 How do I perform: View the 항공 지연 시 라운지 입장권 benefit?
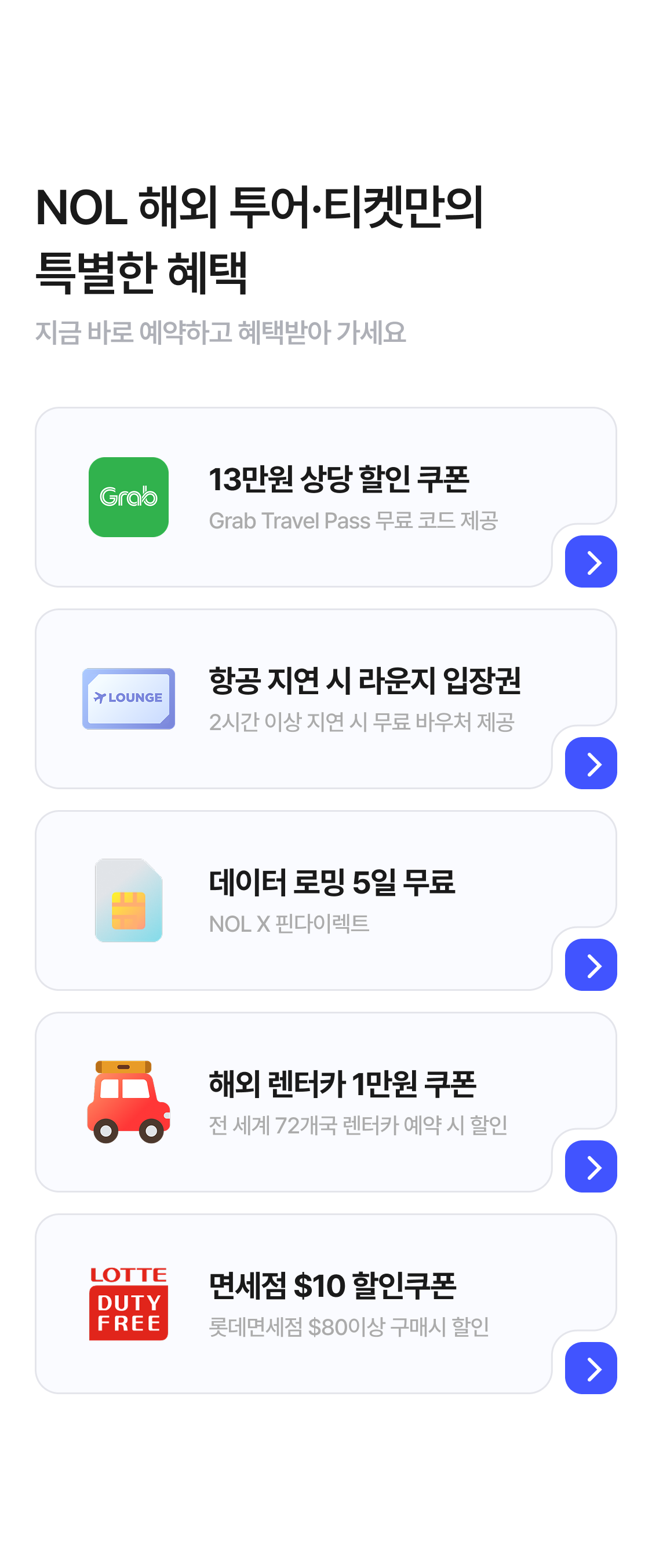pos(325,698)
